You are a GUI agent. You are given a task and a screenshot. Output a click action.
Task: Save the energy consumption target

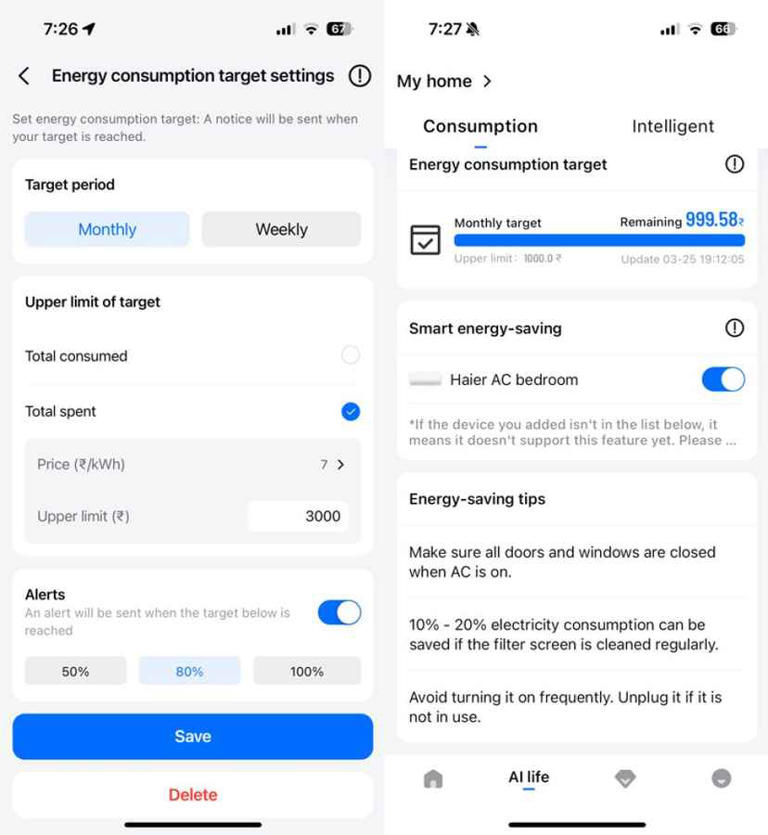pyautogui.click(x=192, y=736)
